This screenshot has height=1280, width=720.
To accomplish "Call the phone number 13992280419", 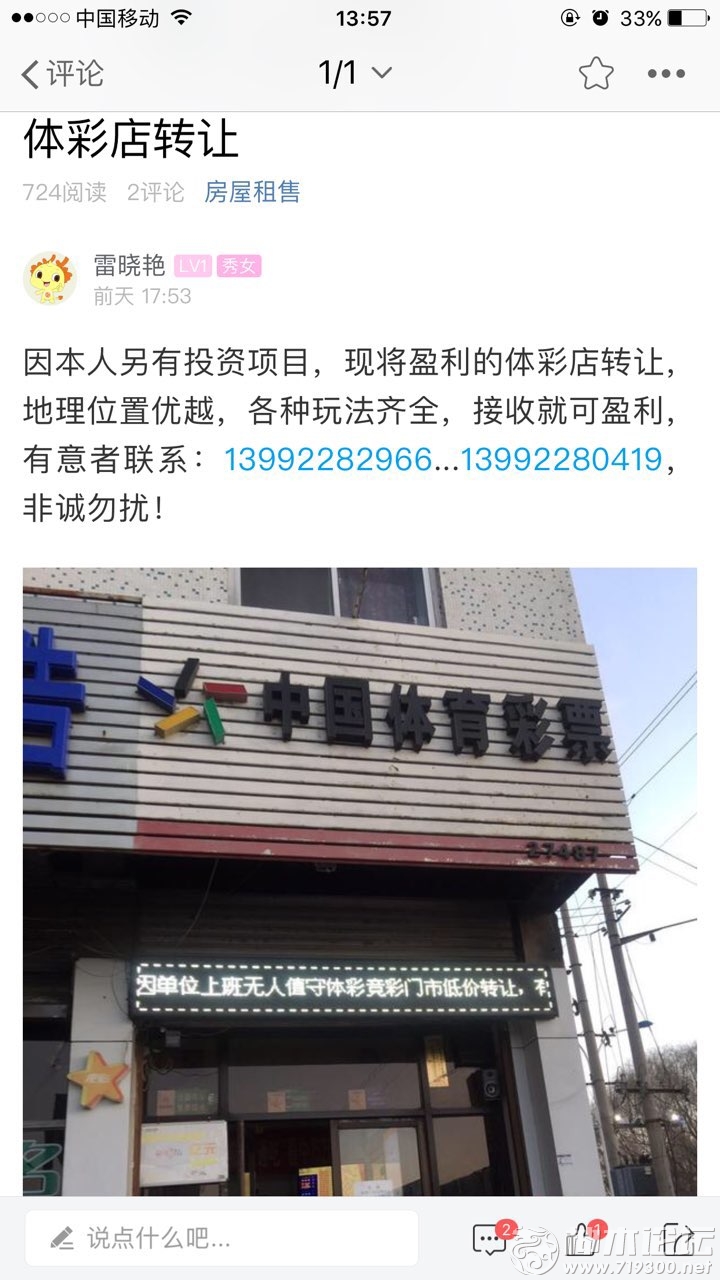I will coord(562,459).
